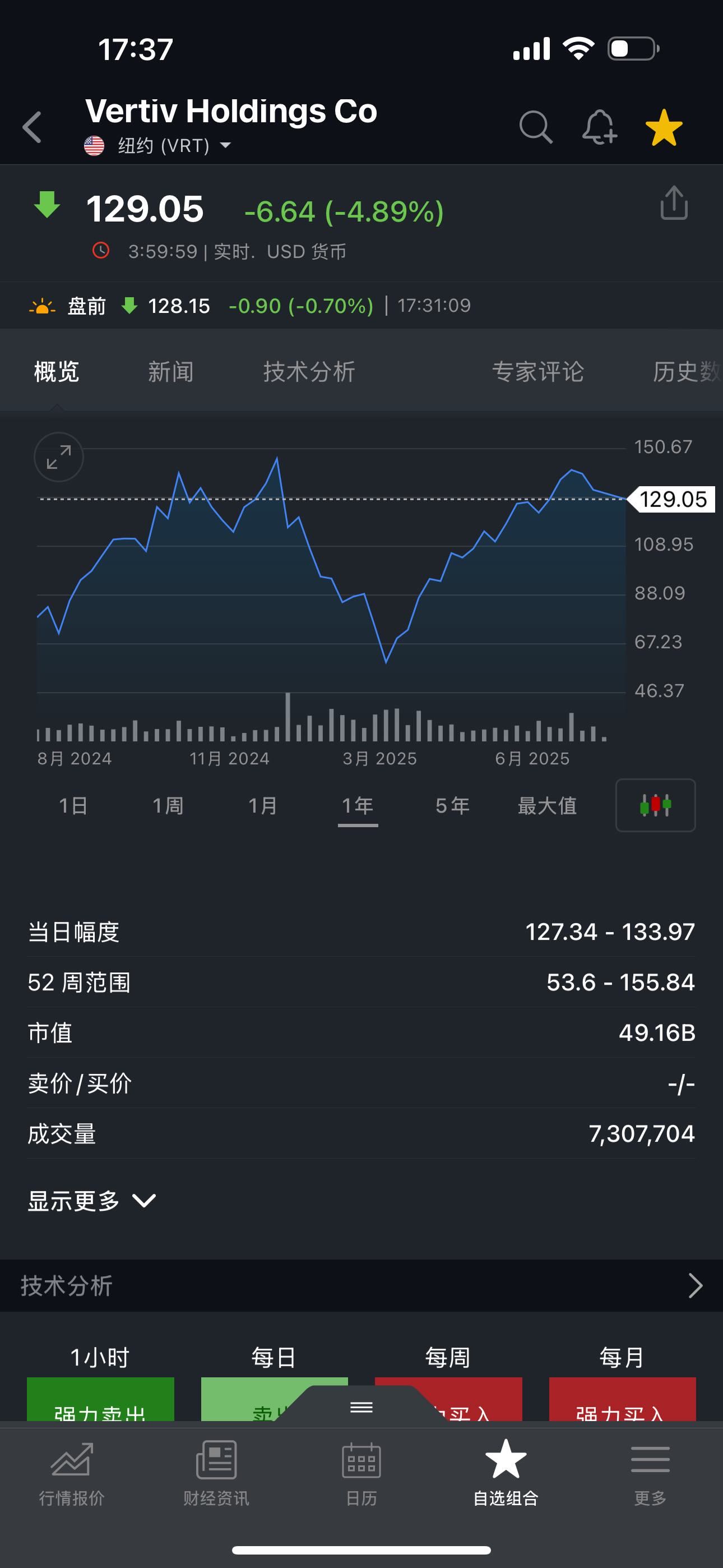Open the 技术分析 section row

pyautogui.click(x=361, y=1285)
